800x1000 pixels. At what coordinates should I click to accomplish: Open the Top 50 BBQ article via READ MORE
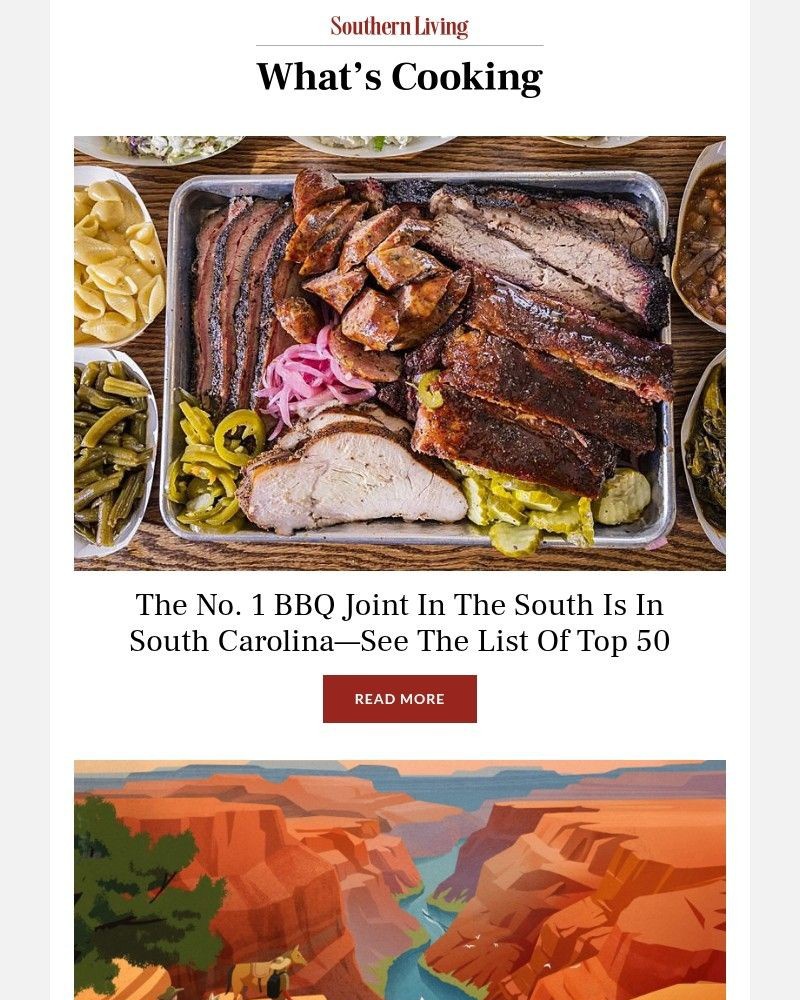click(399, 699)
